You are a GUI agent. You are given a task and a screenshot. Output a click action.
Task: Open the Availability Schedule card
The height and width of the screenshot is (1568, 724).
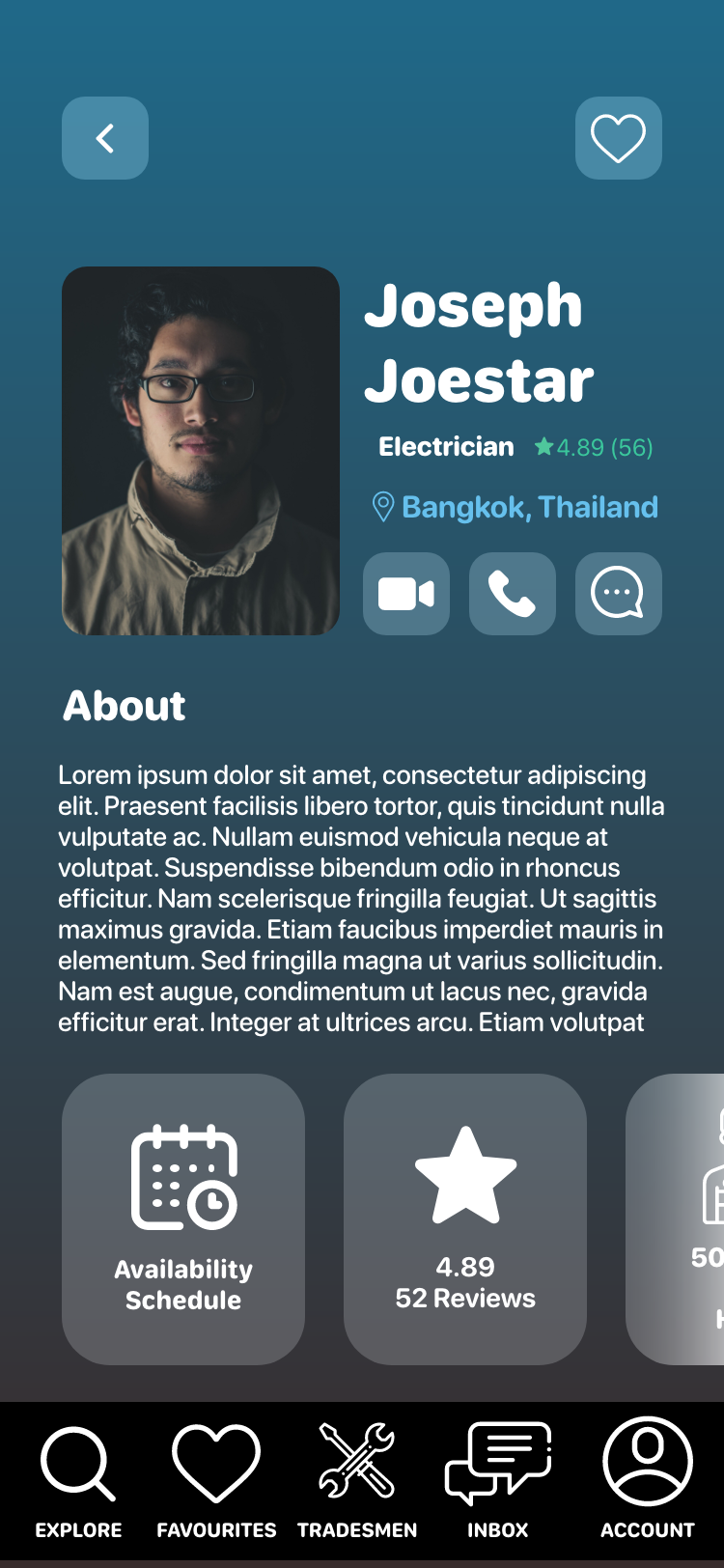(x=183, y=1218)
